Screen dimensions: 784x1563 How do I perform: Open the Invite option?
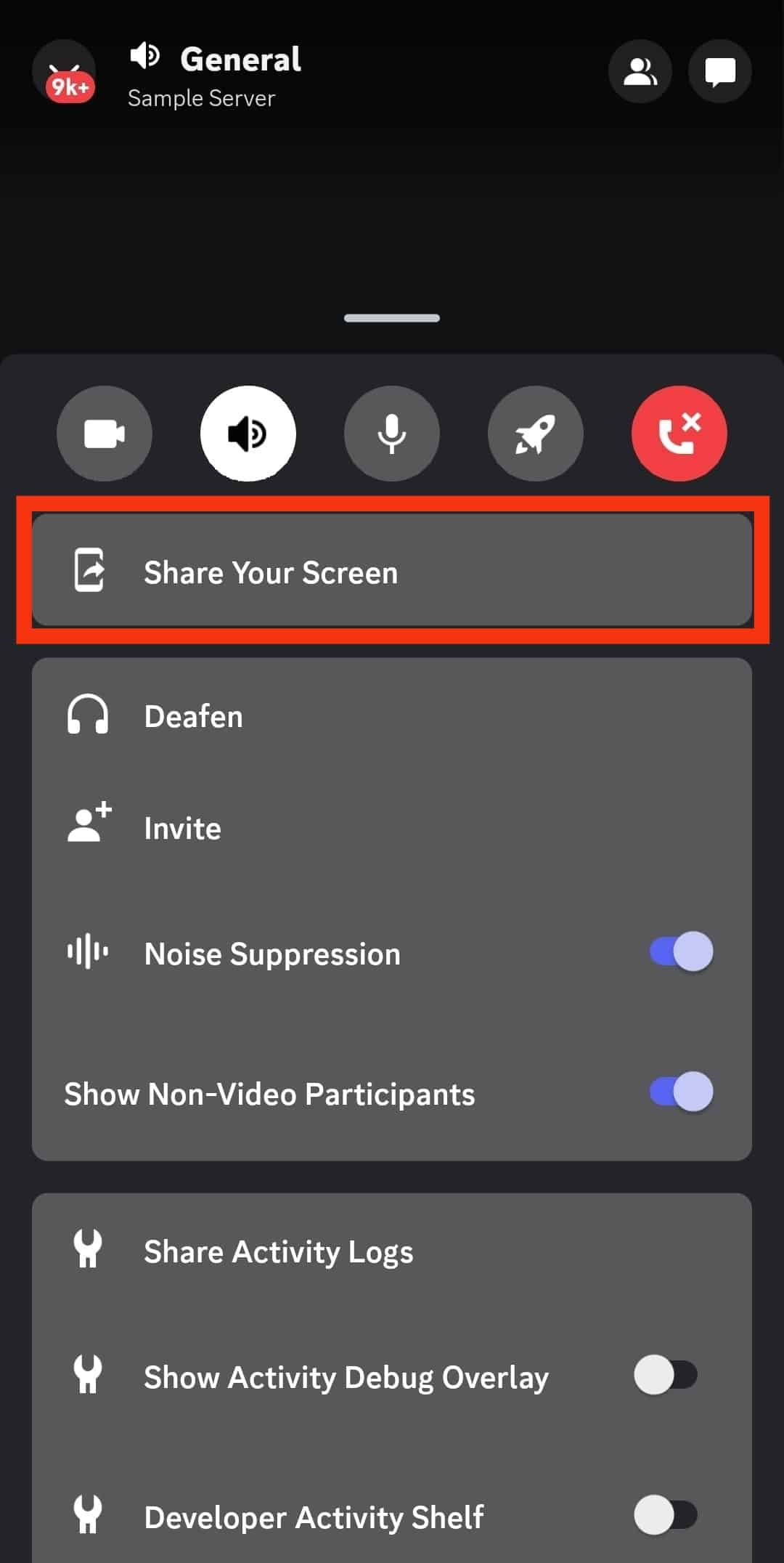click(392, 828)
